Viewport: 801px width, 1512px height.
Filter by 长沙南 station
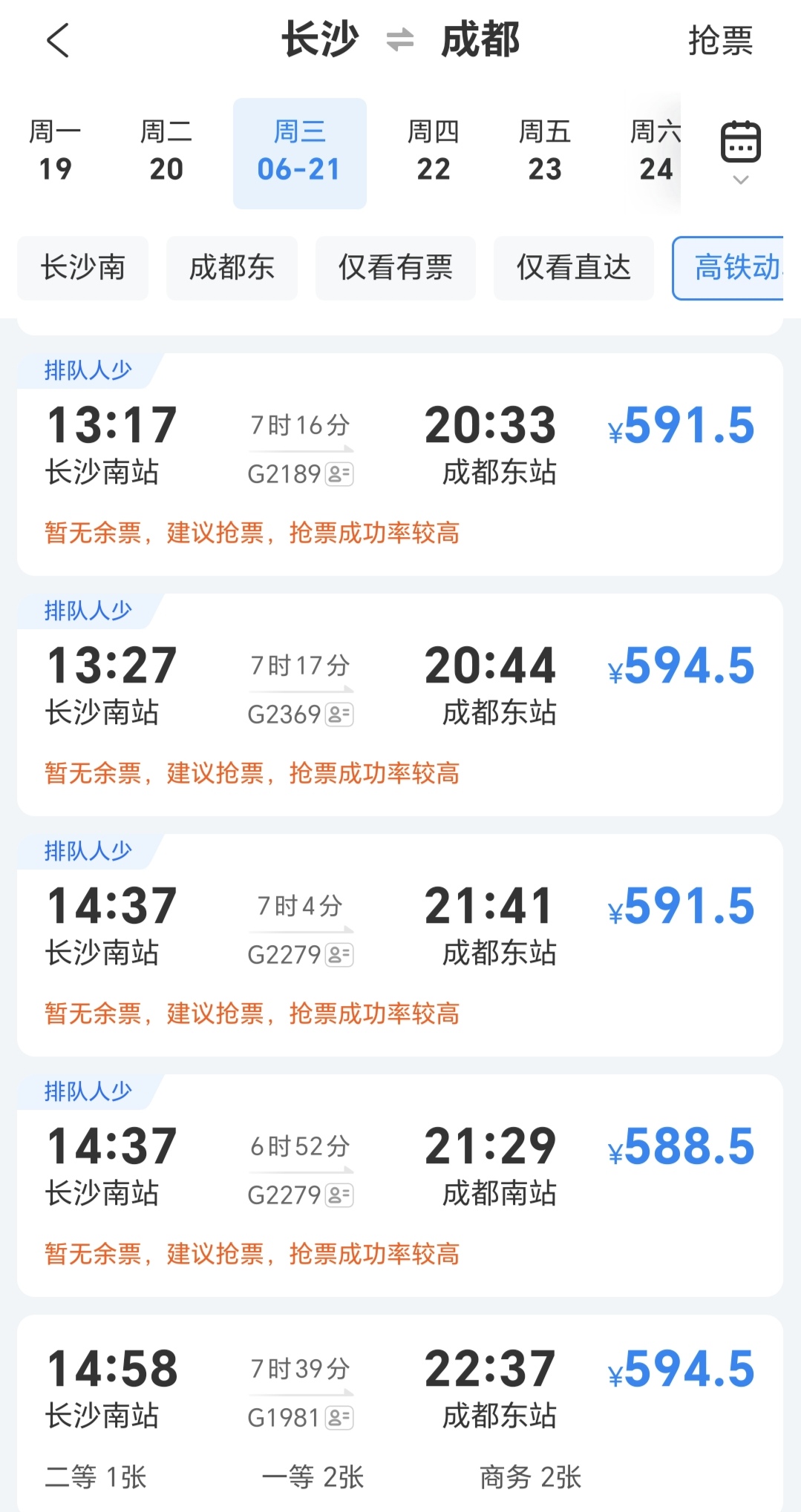pyautogui.click(x=83, y=268)
